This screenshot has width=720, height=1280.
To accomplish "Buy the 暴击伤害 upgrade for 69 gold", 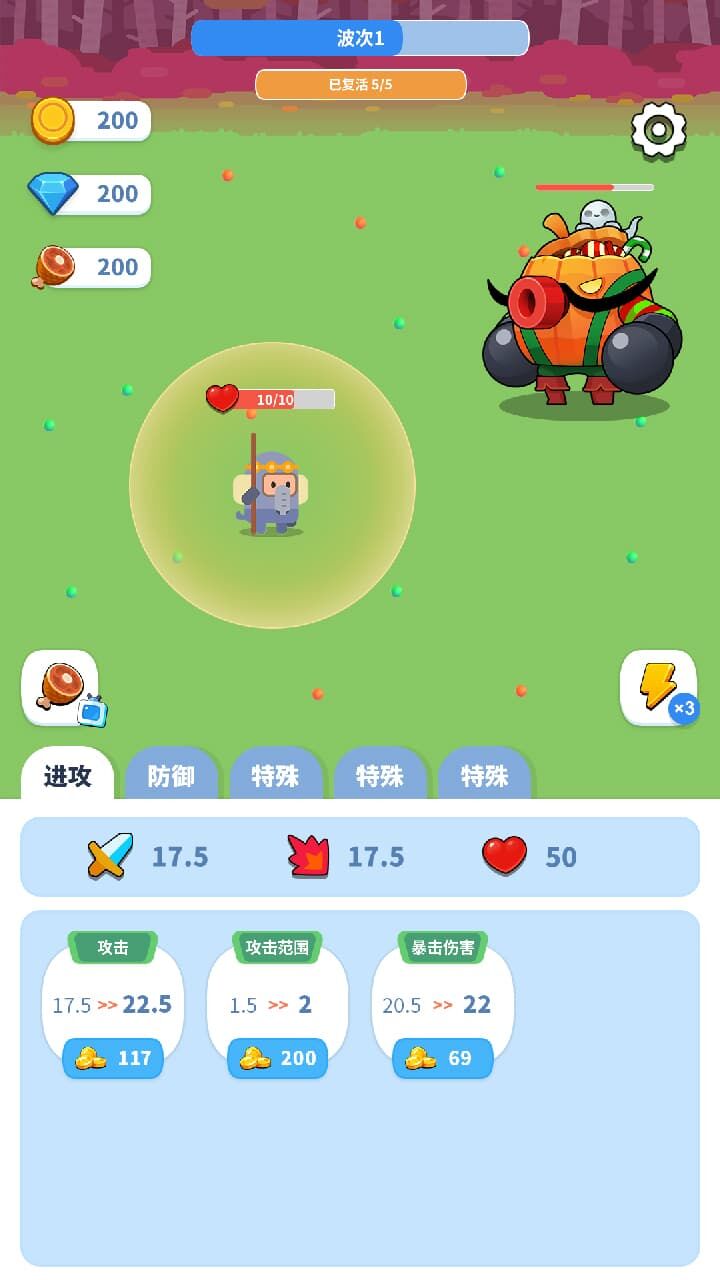I will pyautogui.click(x=442, y=1058).
